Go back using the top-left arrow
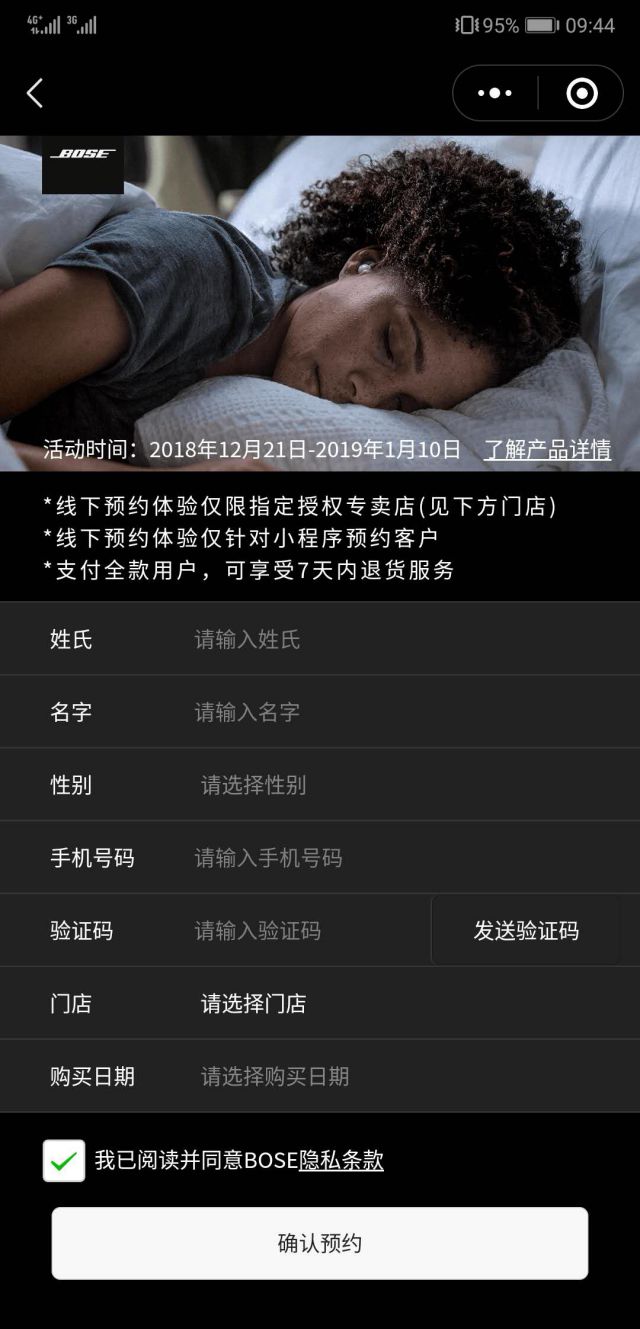 point(35,94)
